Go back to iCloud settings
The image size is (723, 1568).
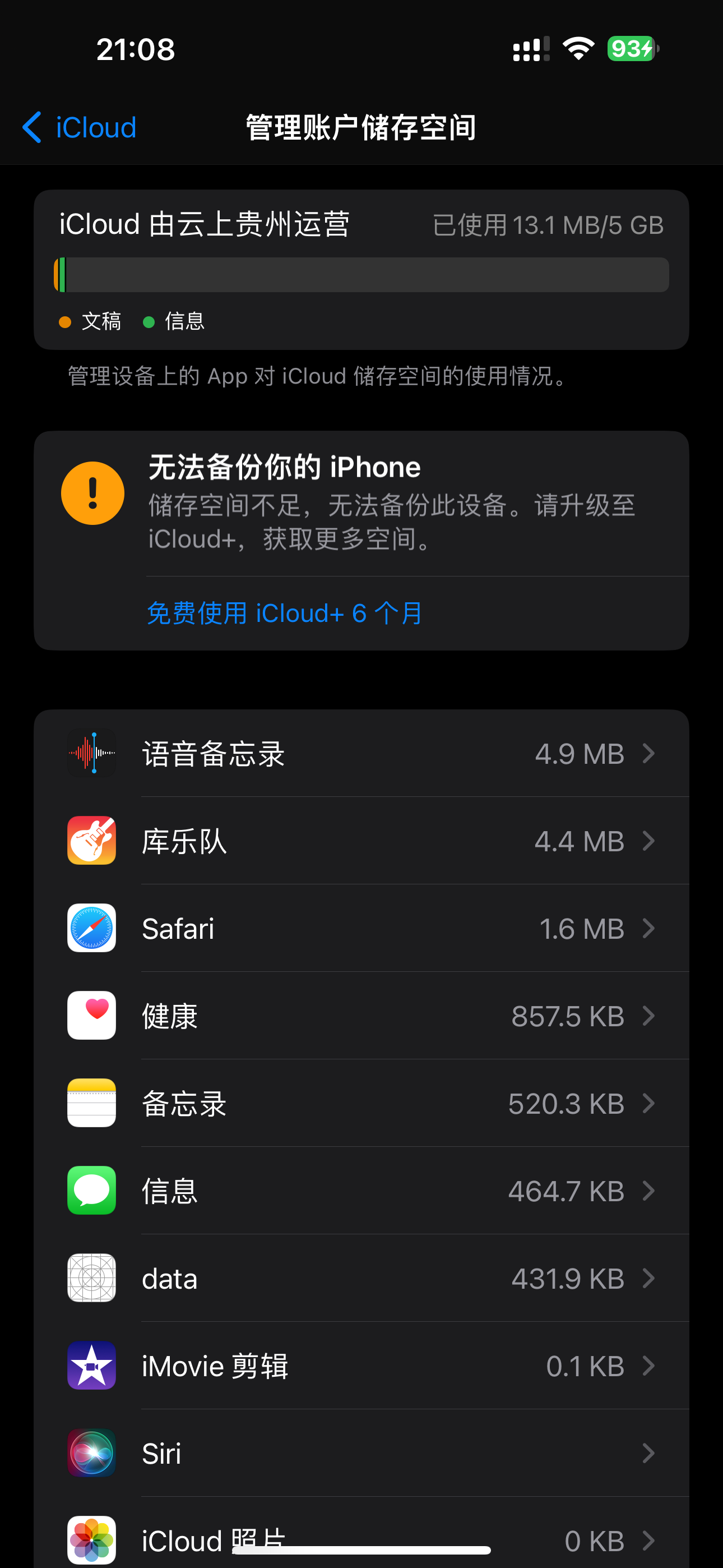pyautogui.click(x=79, y=128)
